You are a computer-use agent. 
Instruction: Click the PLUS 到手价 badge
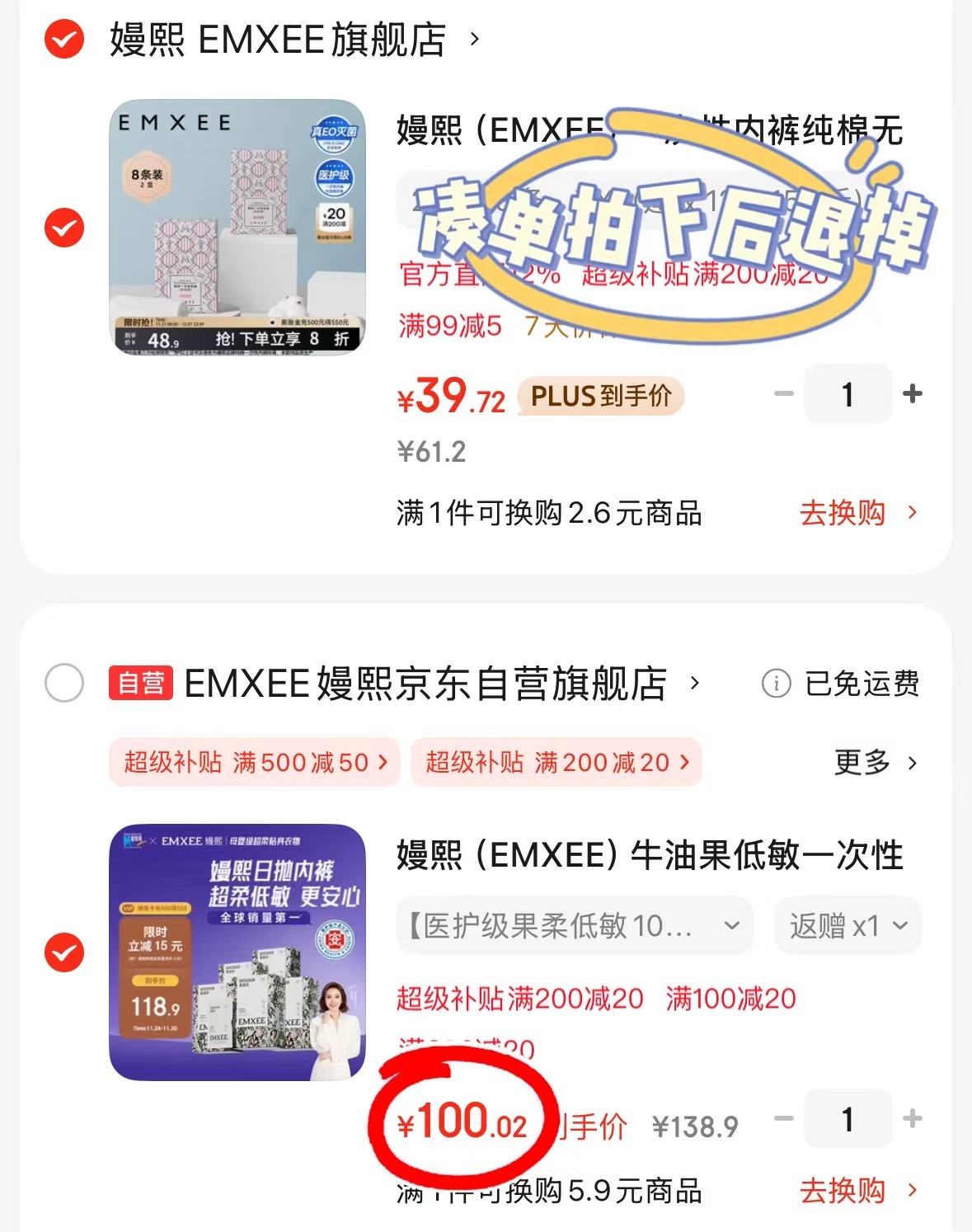[599, 396]
